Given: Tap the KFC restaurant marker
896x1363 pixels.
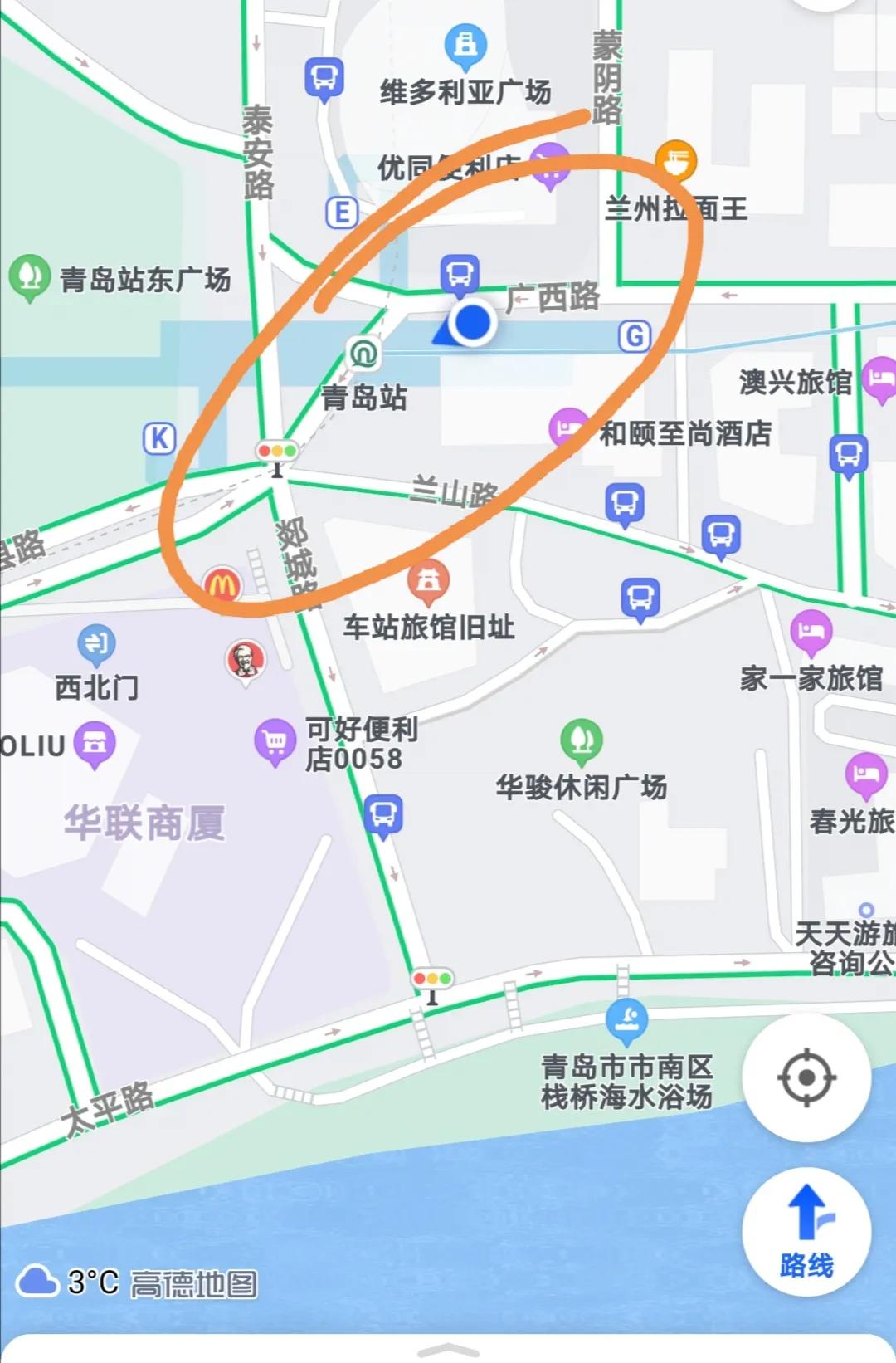Looking at the screenshot, I should coord(245,660).
